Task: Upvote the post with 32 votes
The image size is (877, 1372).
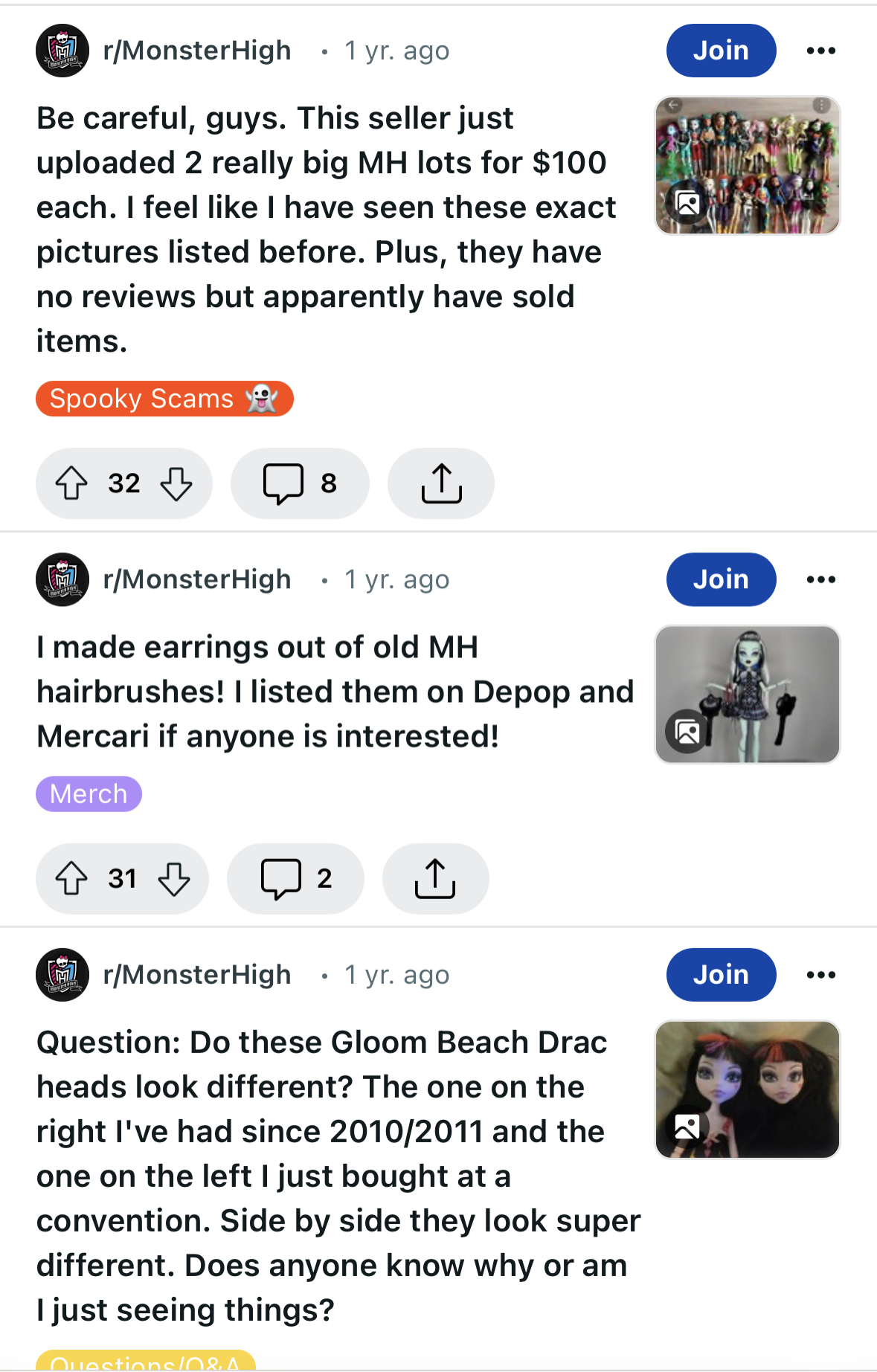Action: point(71,483)
